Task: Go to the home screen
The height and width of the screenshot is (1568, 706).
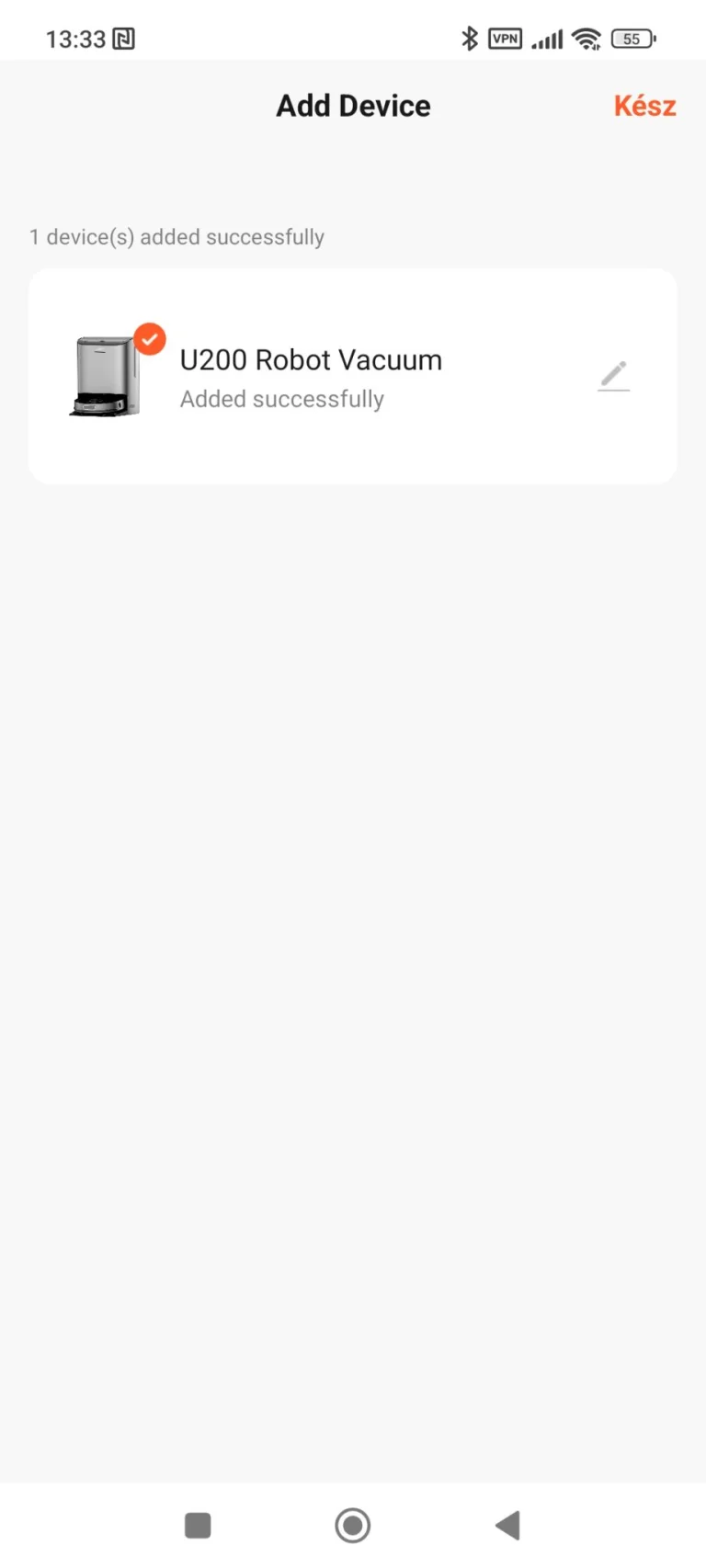Action: tap(353, 1525)
